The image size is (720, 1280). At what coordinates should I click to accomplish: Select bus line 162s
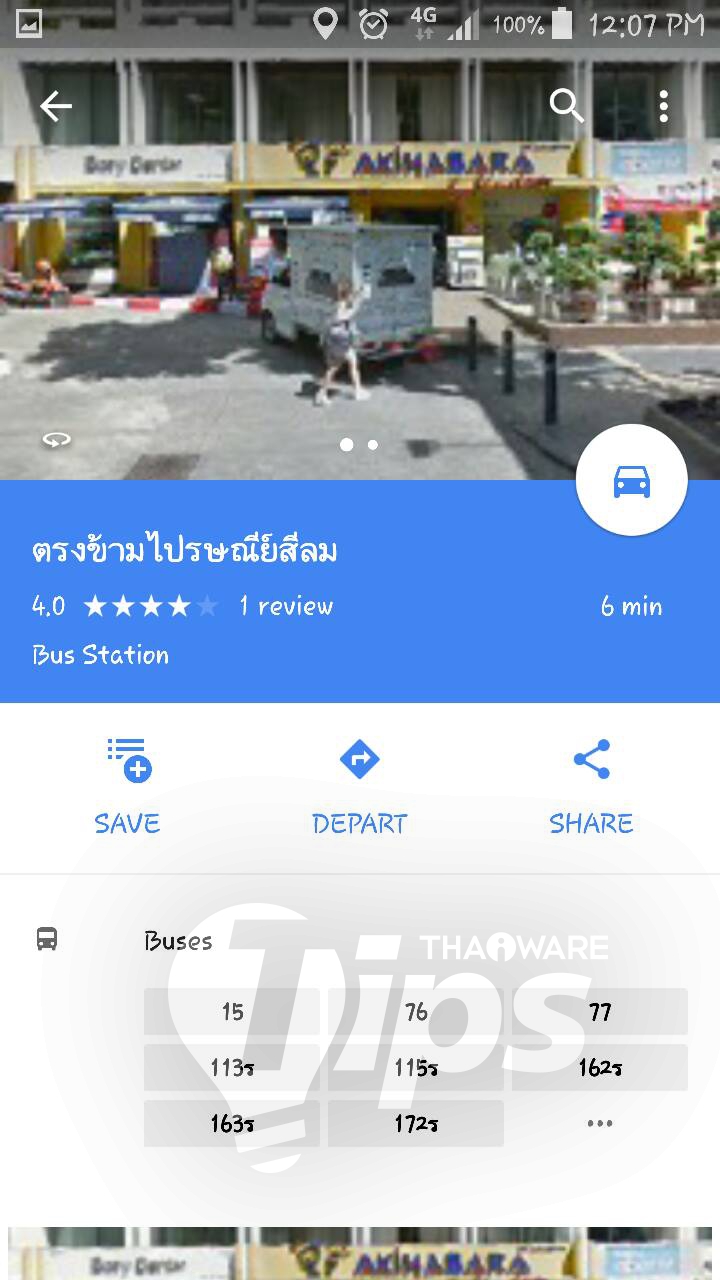pos(600,1068)
